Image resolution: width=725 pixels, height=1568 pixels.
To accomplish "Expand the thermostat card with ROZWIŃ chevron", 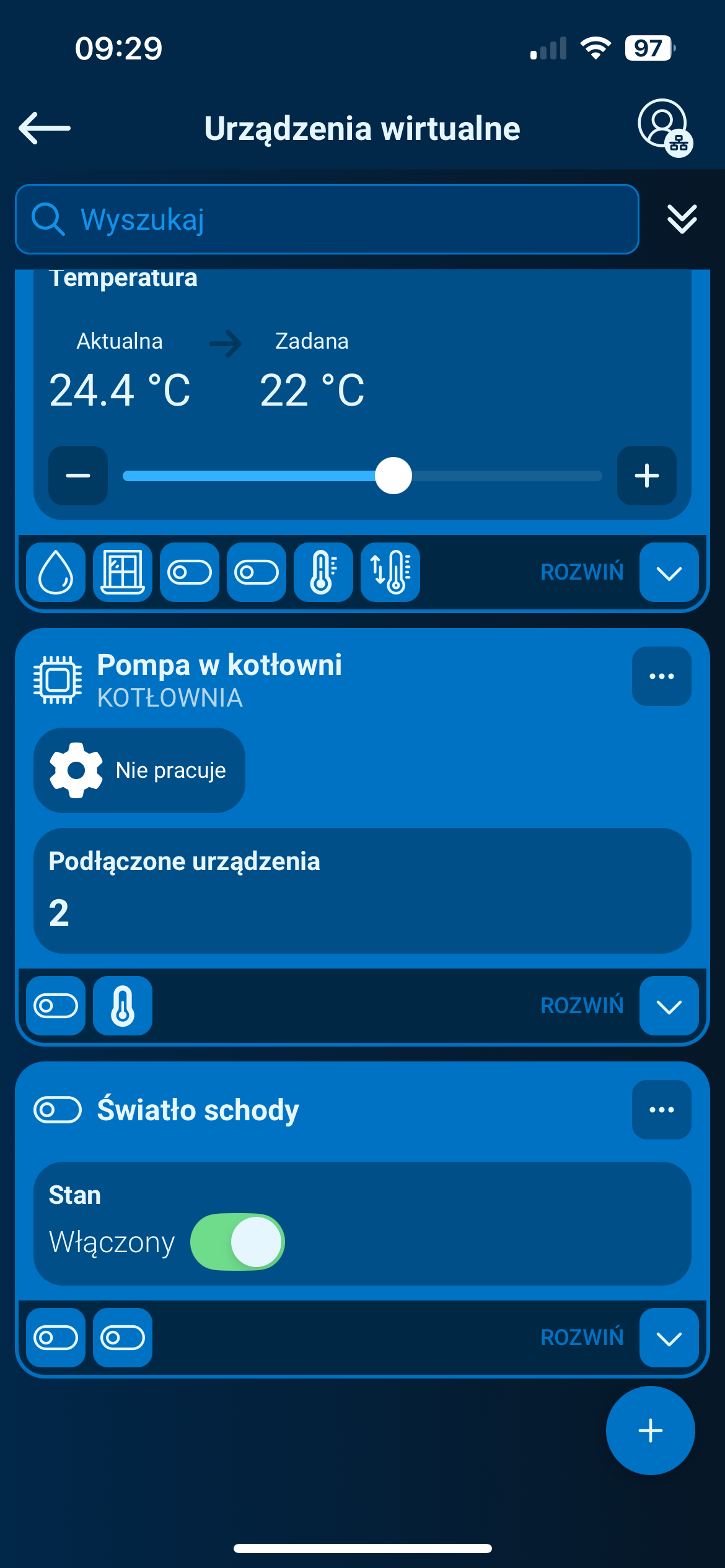I will (x=669, y=572).
